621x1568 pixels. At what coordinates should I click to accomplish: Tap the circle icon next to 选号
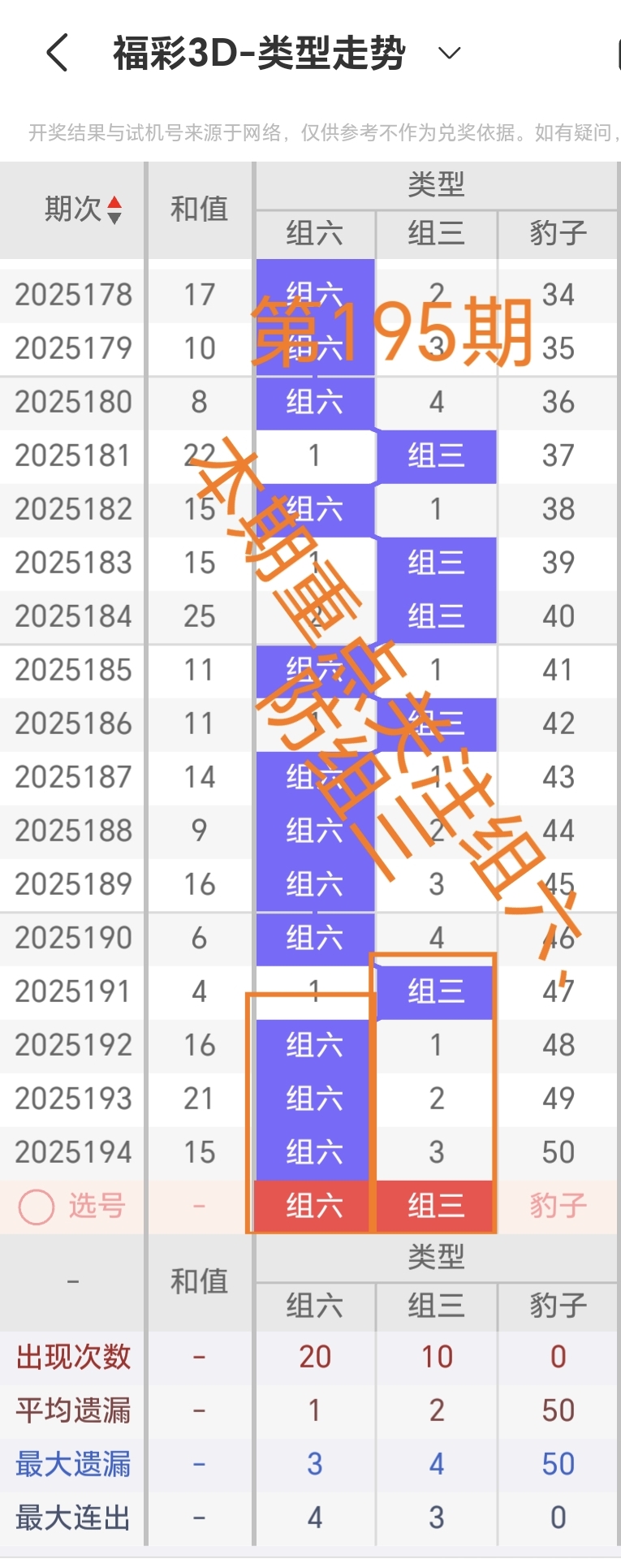click(34, 1206)
